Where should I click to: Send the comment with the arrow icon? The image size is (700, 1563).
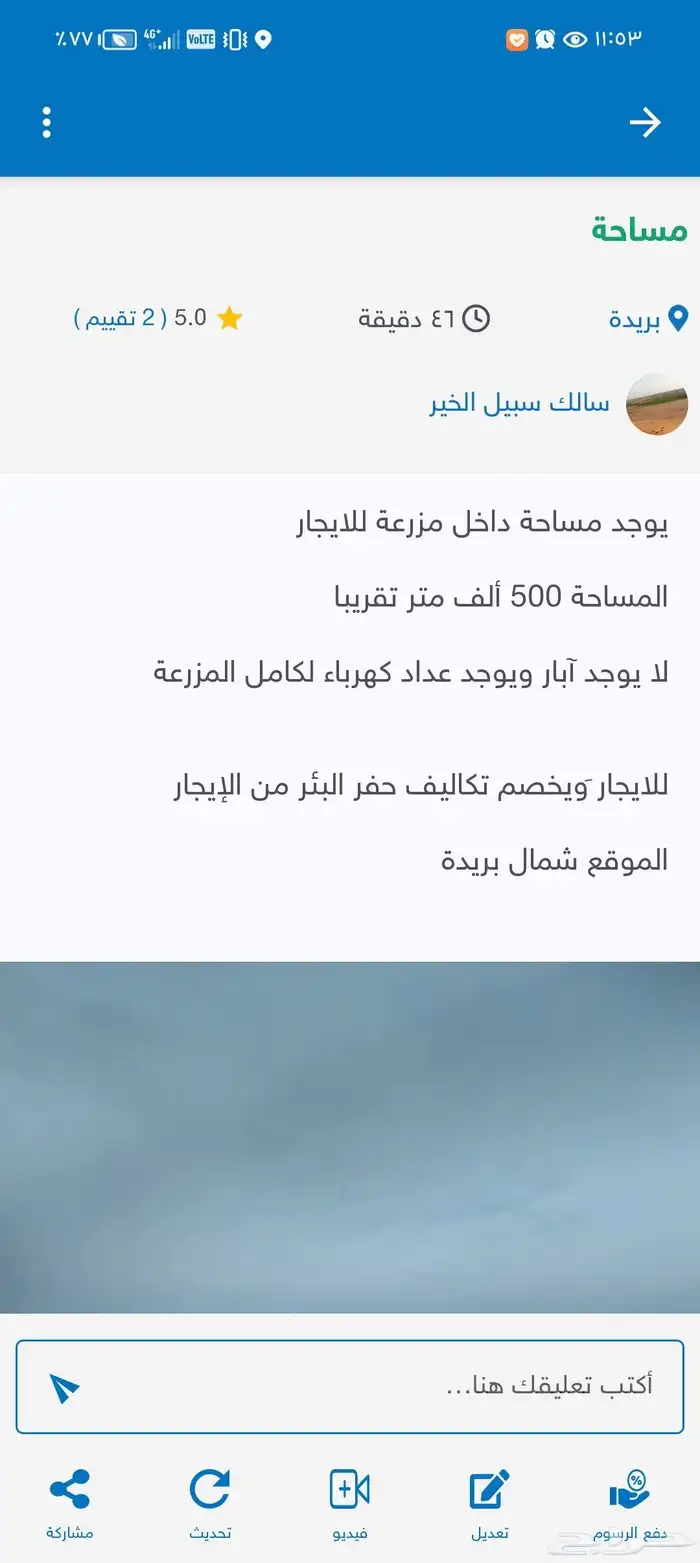click(x=63, y=1387)
